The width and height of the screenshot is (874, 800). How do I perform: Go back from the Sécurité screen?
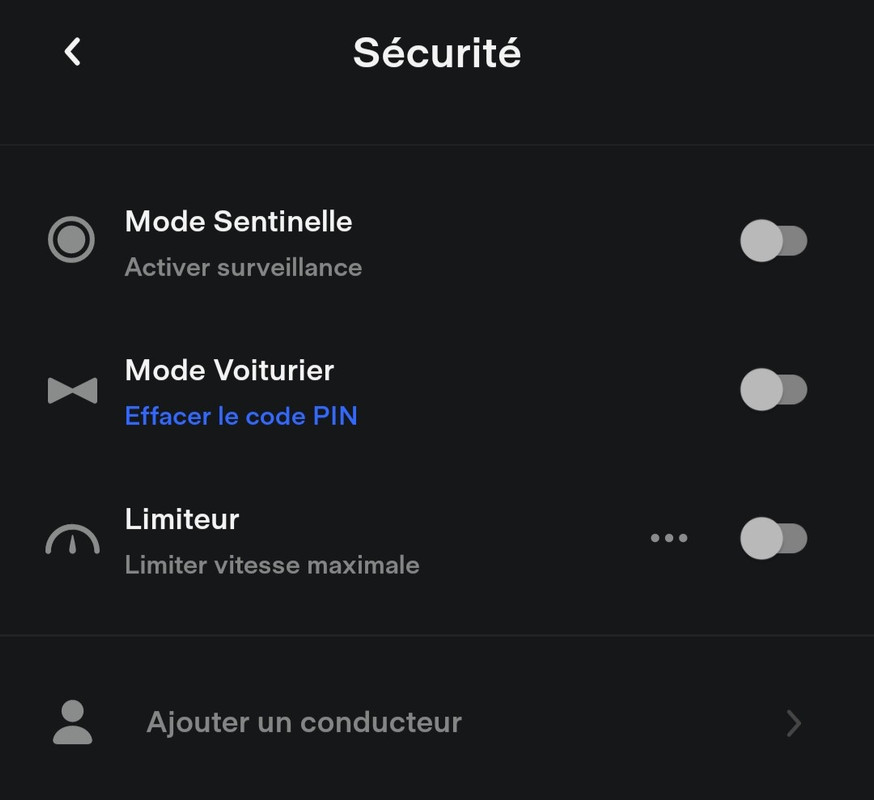click(x=72, y=52)
